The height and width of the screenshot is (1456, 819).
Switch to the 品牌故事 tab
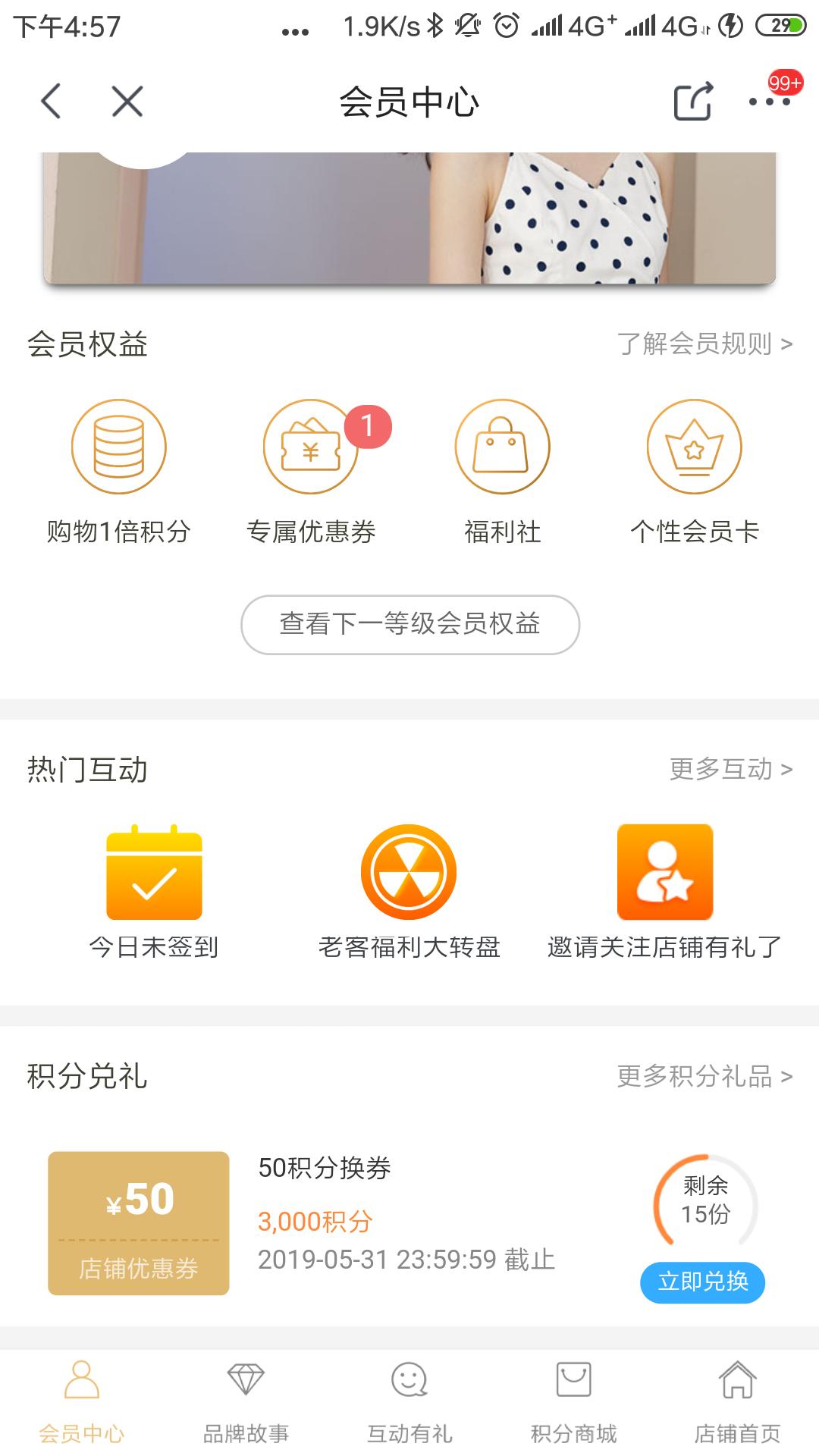pos(246,1407)
